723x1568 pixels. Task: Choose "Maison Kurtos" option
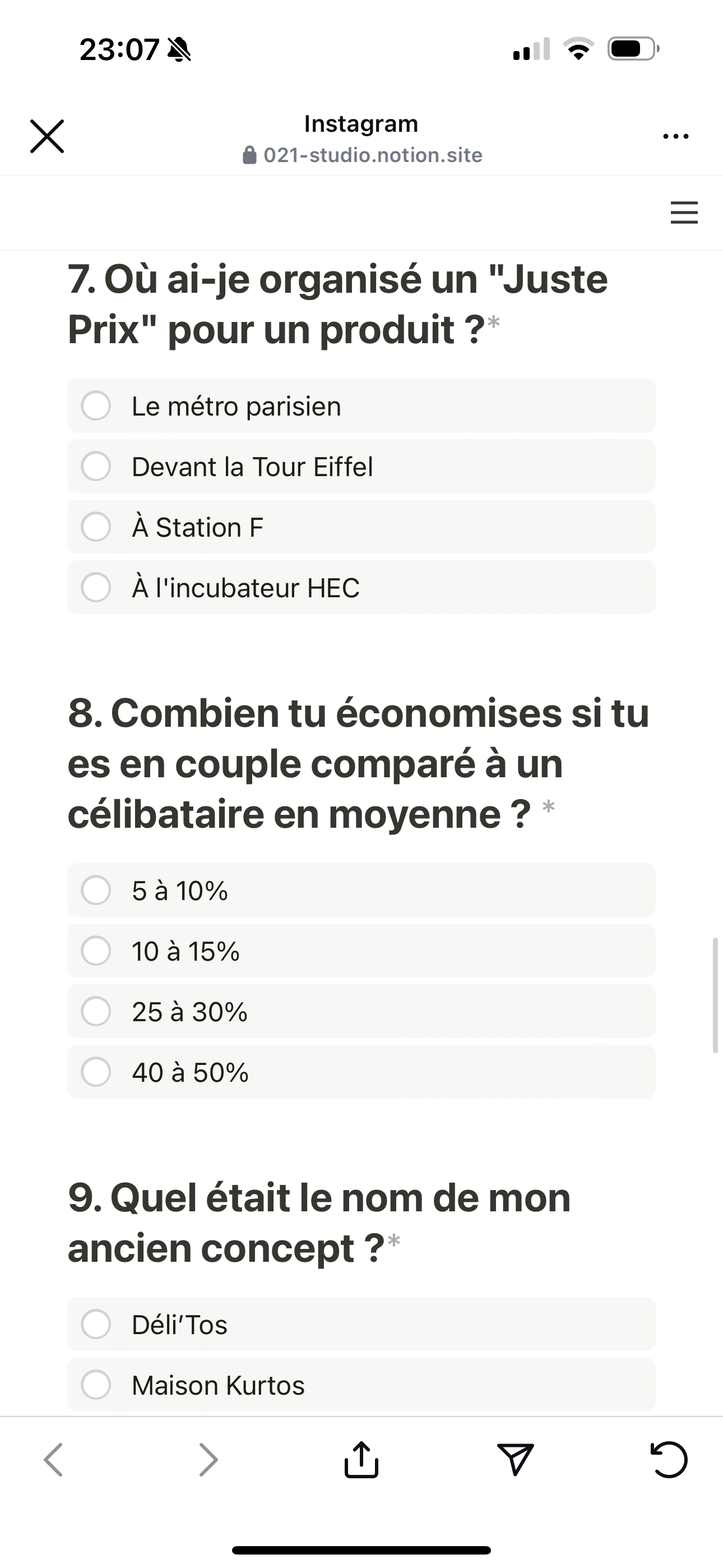361,1385
